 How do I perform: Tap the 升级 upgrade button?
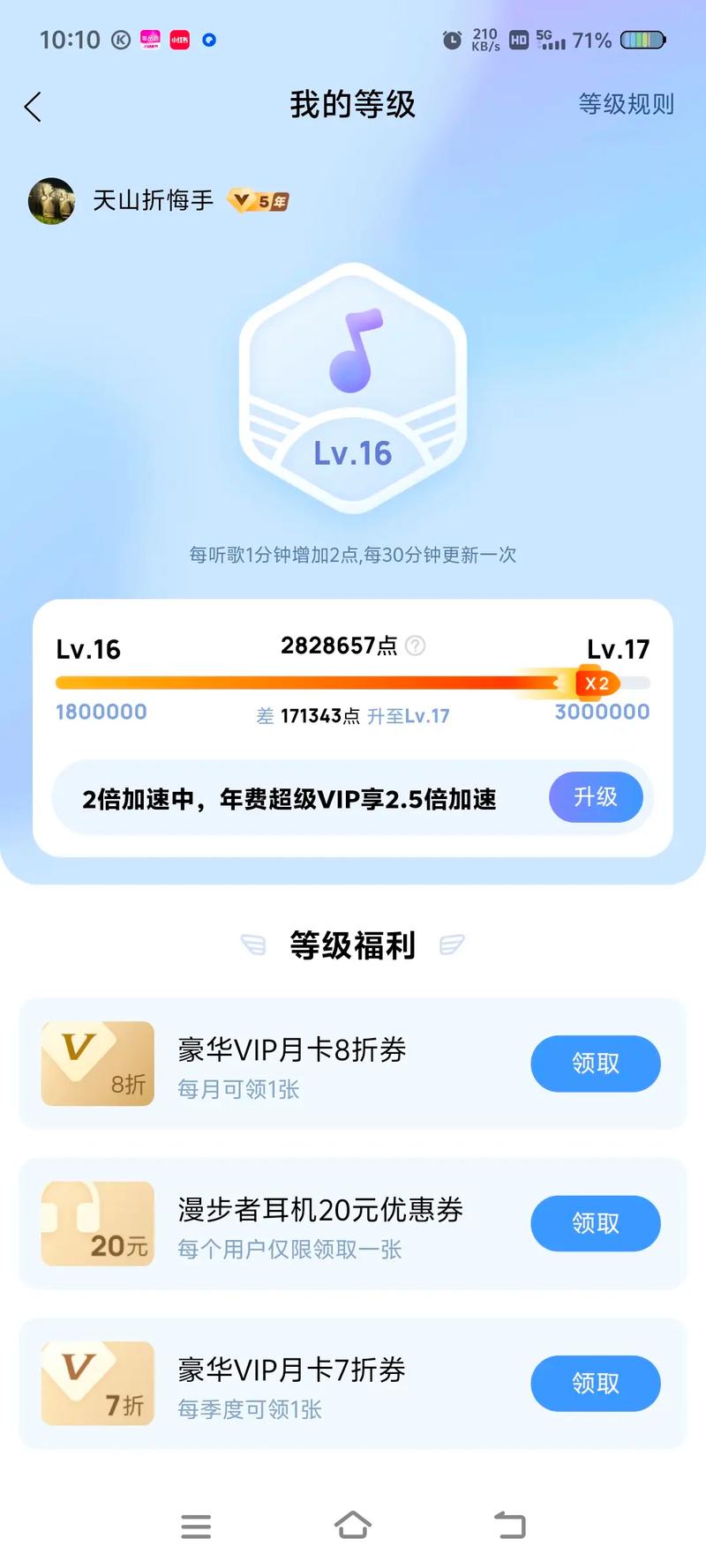pos(596,797)
